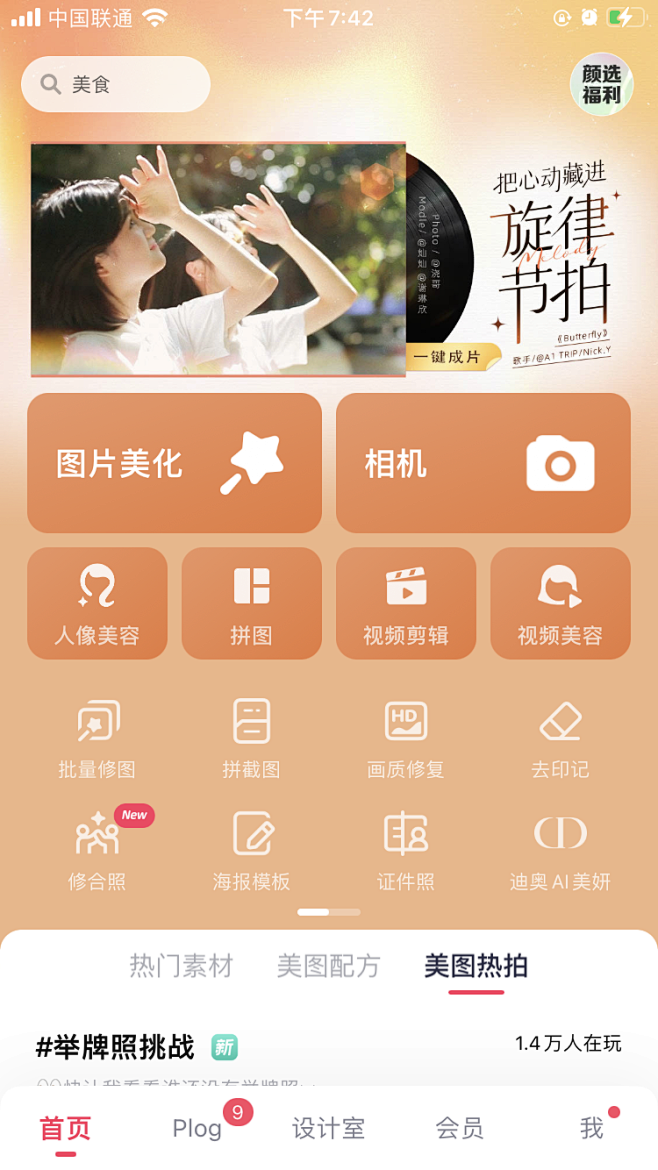
Task: Open the 旋律节拍 banner
Action: 330,260
